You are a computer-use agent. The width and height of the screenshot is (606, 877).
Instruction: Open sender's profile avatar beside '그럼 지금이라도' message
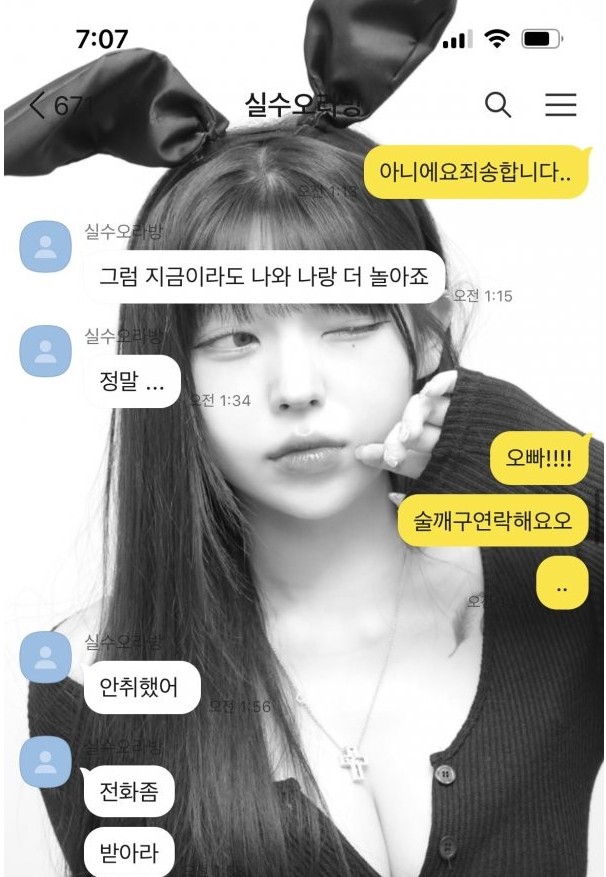(46, 247)
